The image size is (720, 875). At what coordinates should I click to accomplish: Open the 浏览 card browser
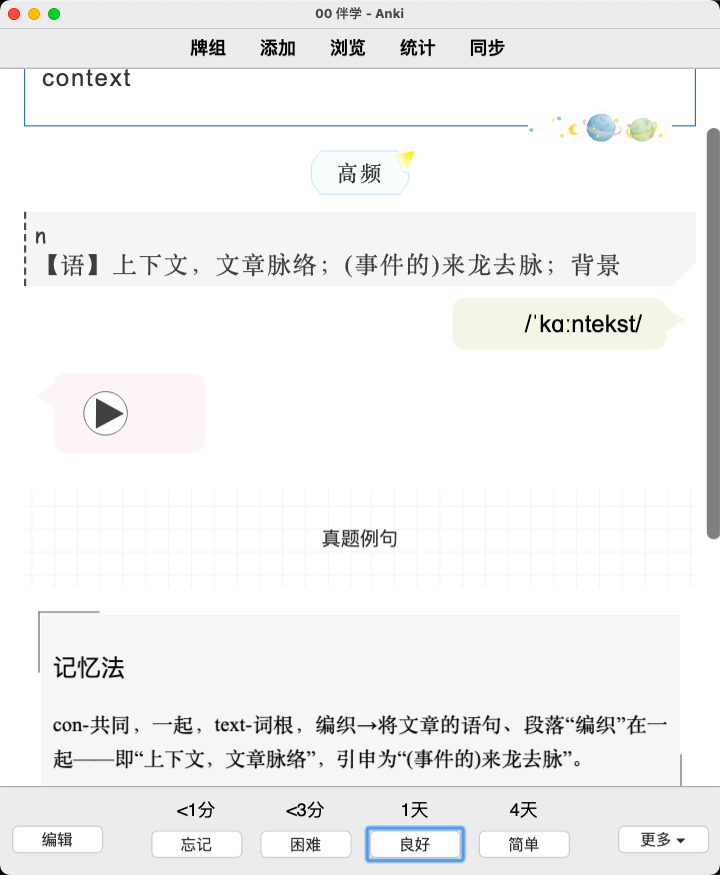(348, 47)
